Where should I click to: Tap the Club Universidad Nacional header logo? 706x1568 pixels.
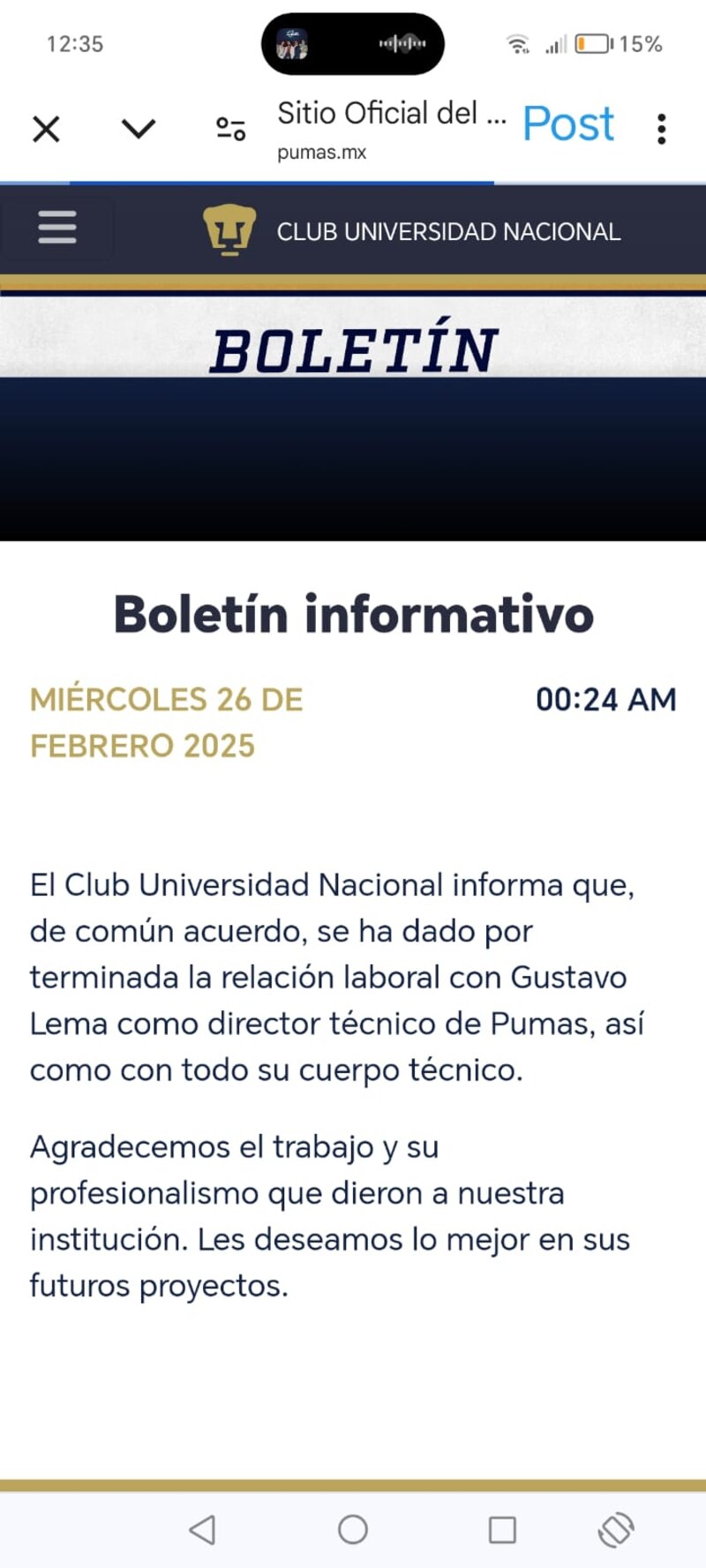click(x=229, y=230)
